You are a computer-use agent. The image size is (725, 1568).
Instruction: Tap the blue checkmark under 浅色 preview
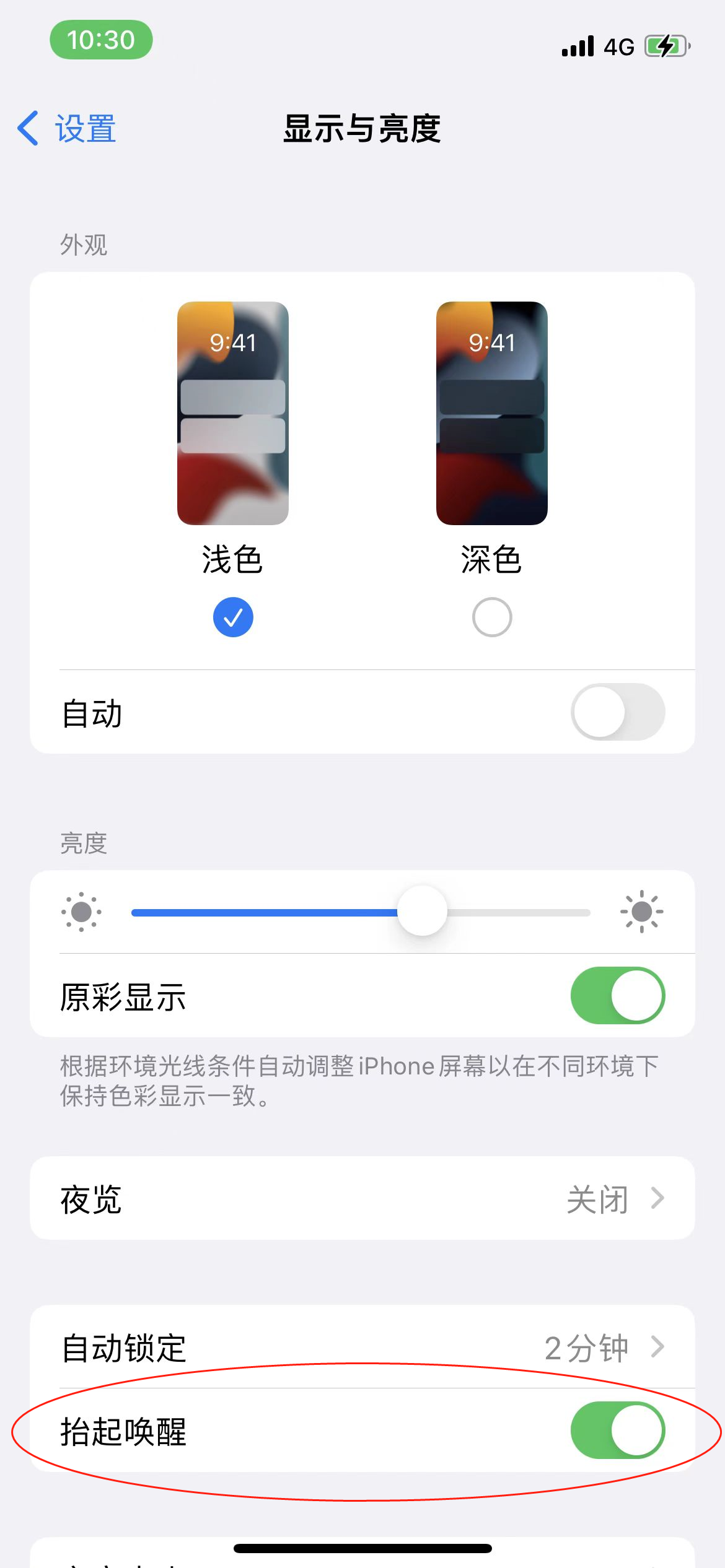tap(232, 616)
